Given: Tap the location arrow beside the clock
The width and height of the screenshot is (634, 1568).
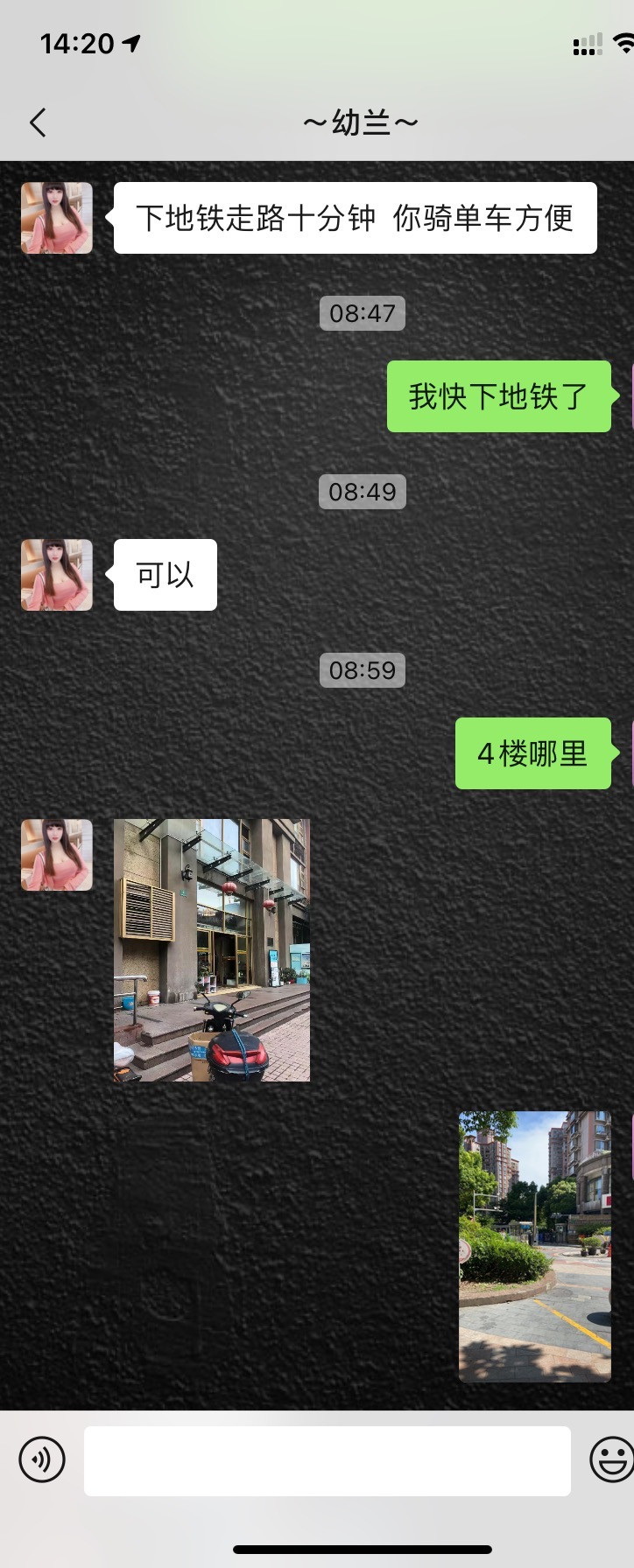Looking at the screenshot, I should 128,43.
